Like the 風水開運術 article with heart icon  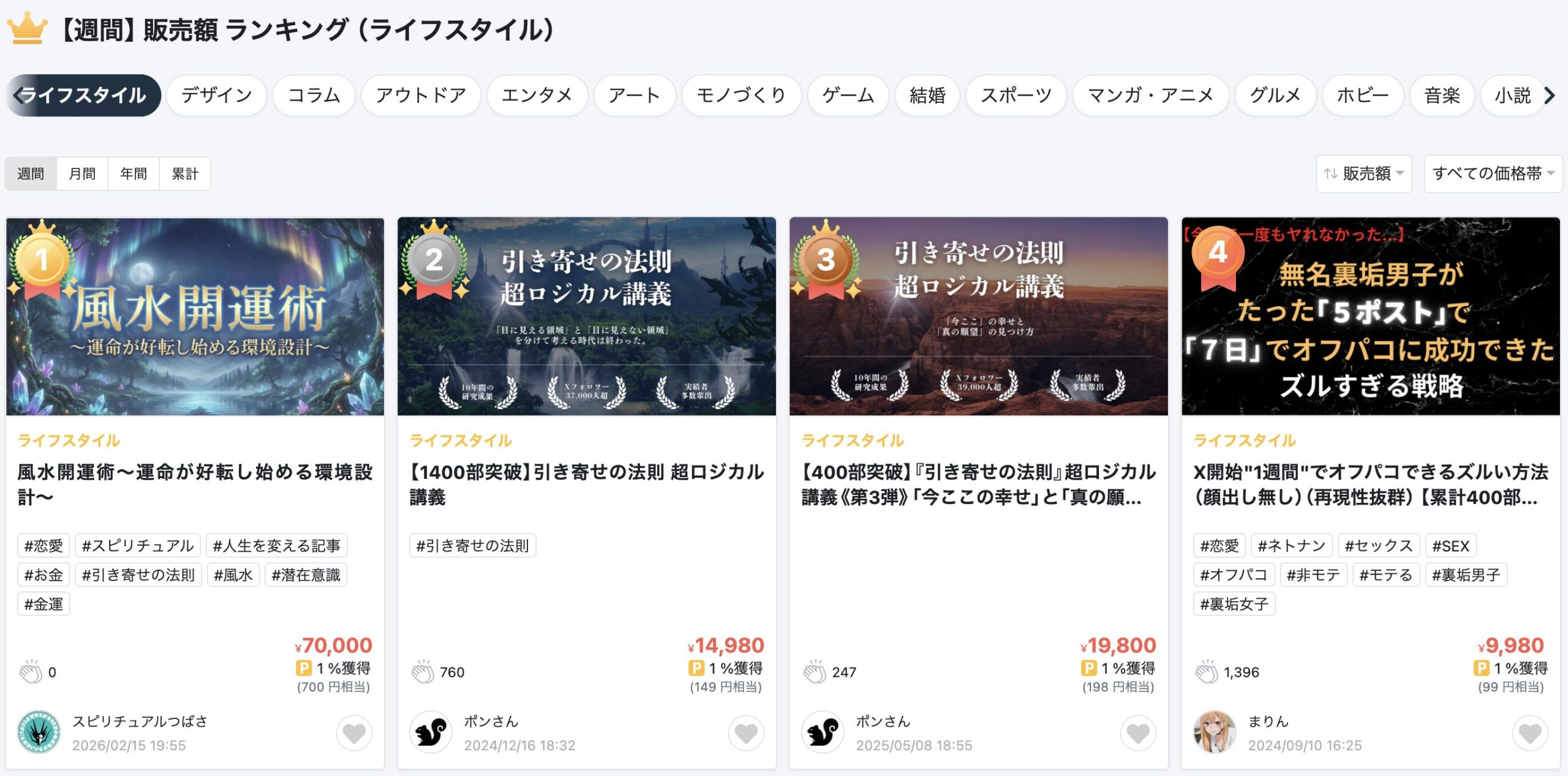tap(354, 733)
